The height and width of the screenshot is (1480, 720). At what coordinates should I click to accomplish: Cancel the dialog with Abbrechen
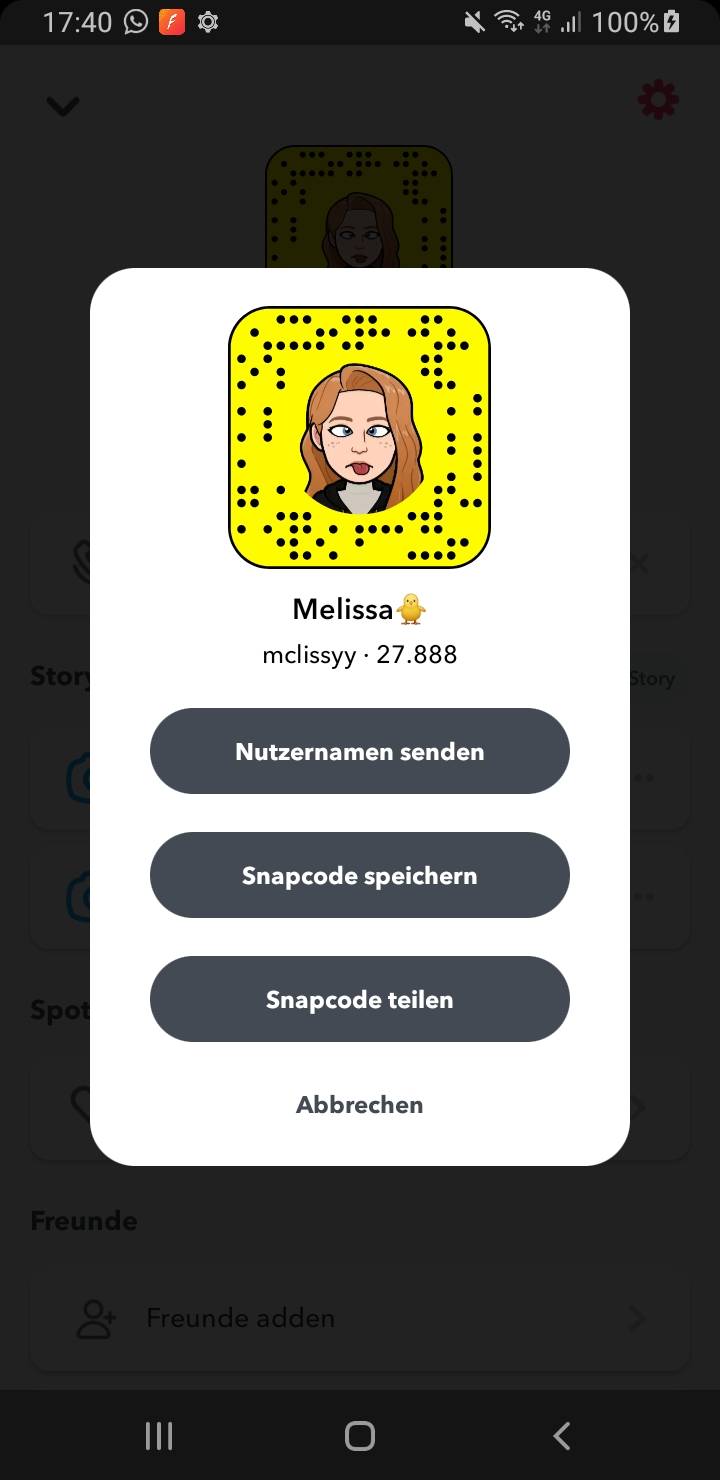coord(360,1105)
